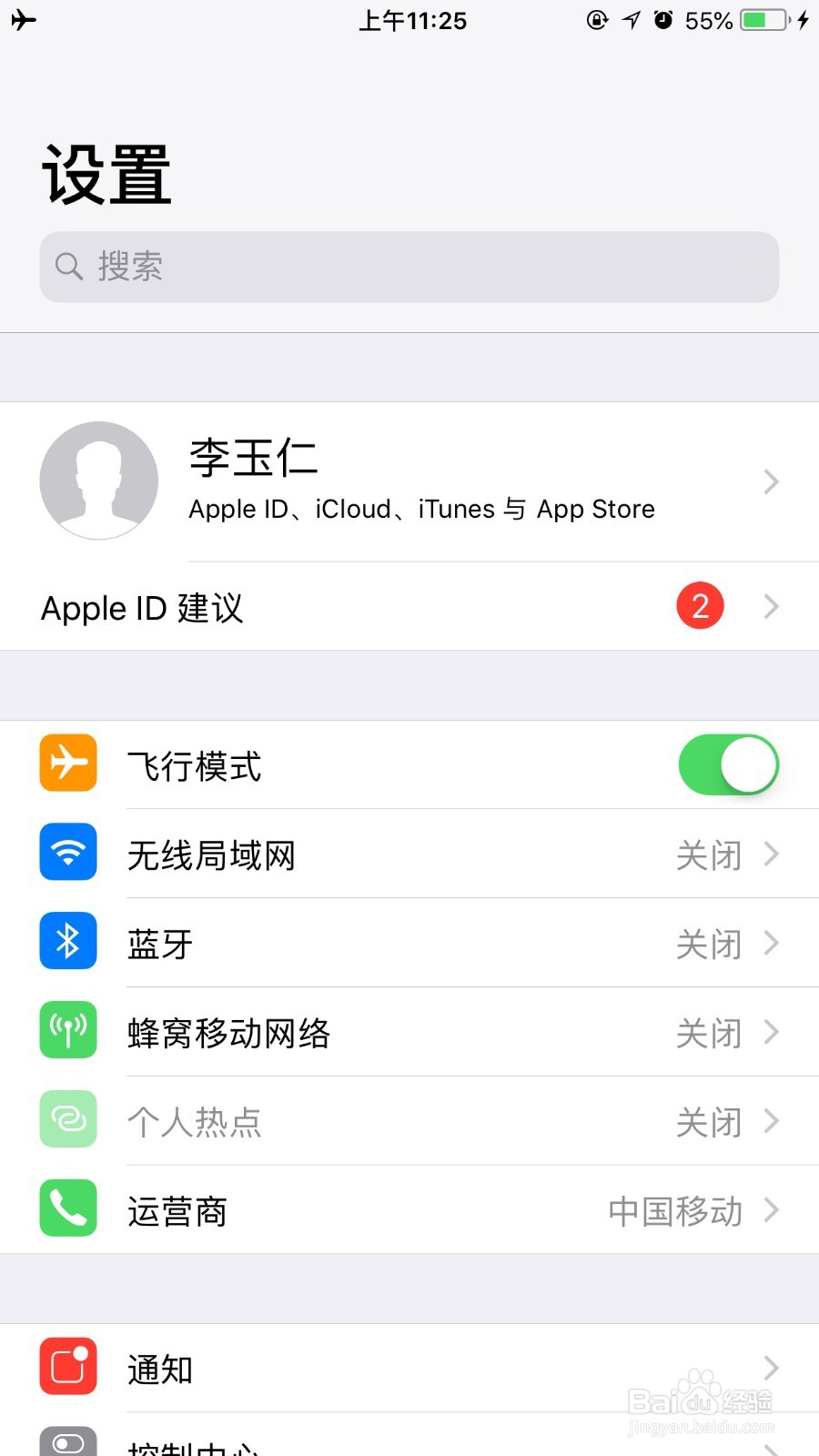The width and height of the screenshot is (819, 1456).
Task: Toggle off 飞行模式 (Airplane Mode)
Action: pos(728,764)
